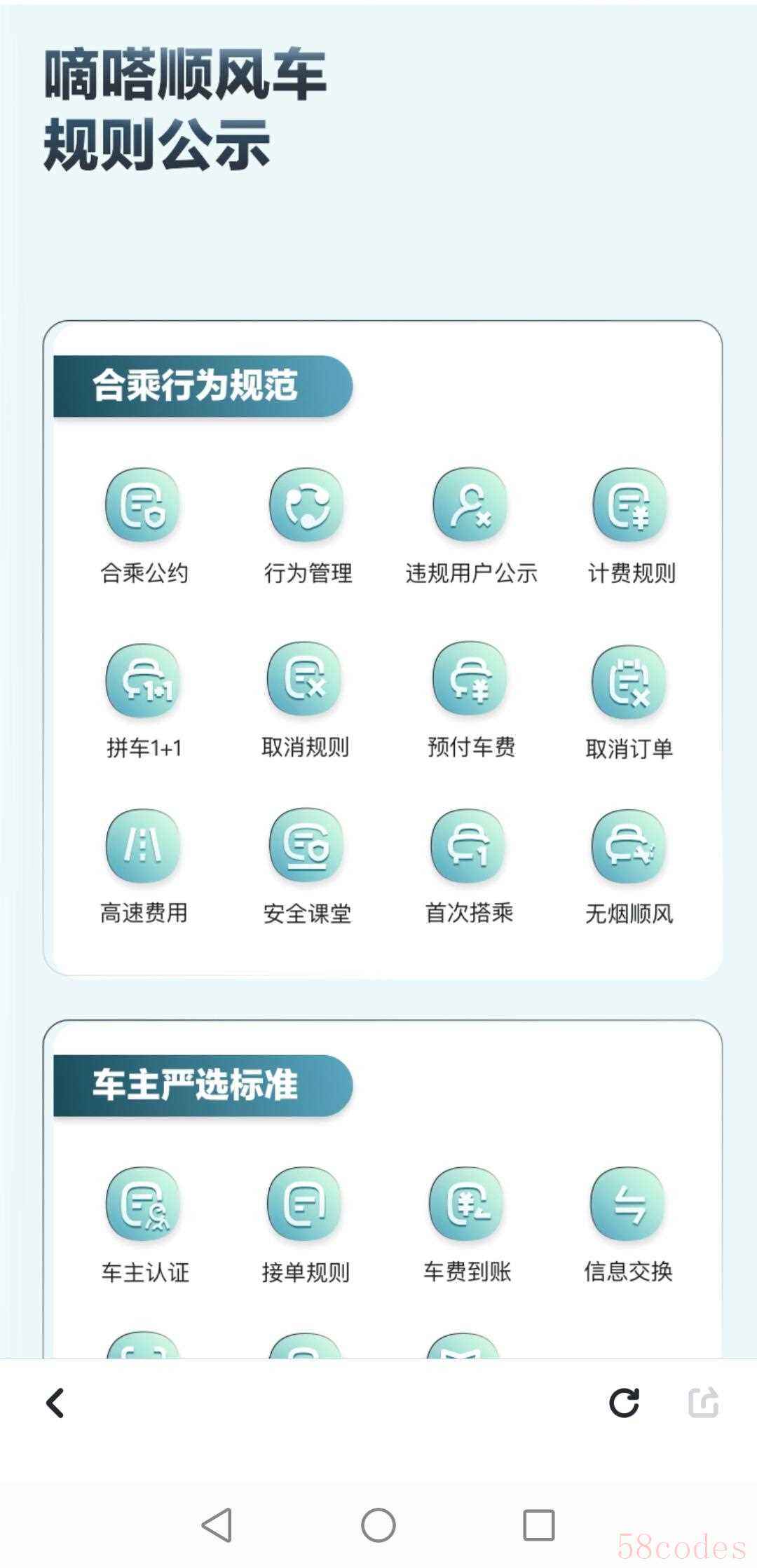Go back using the bottom-left arrow

click(55, 1403)
